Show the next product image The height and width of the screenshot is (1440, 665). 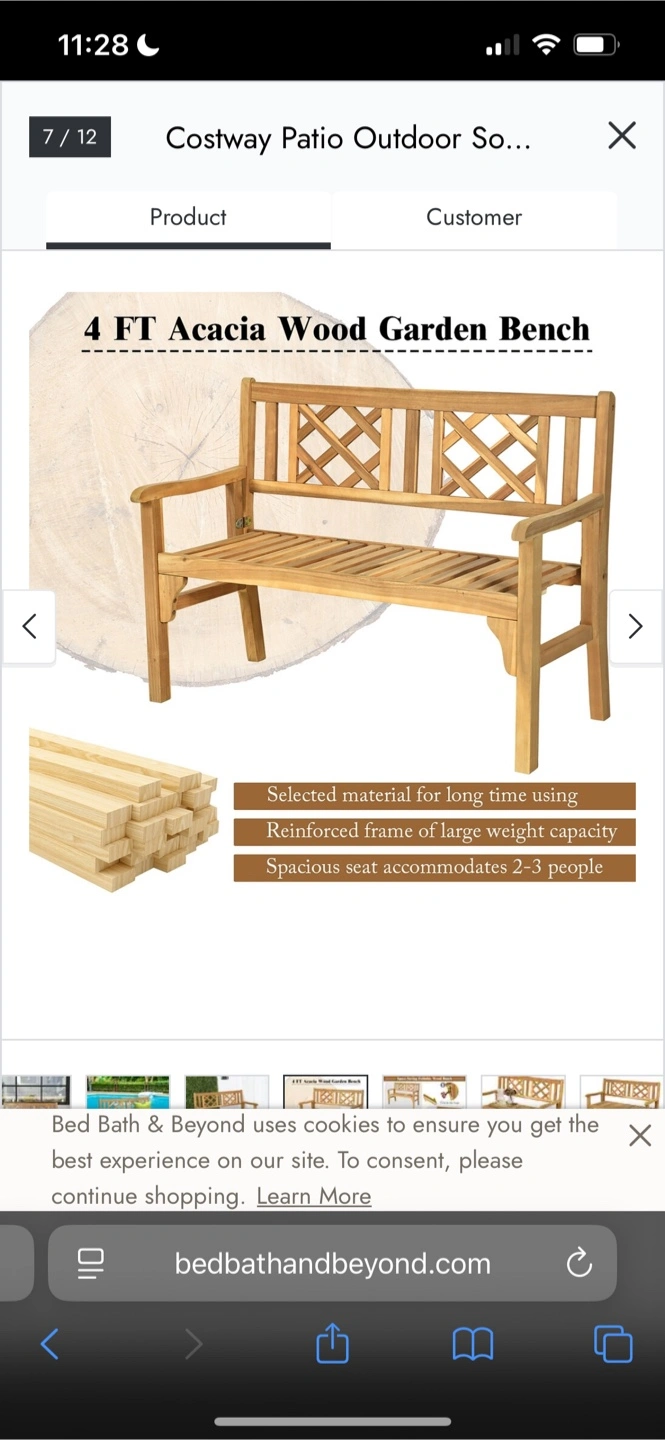(x=635, y=627)
